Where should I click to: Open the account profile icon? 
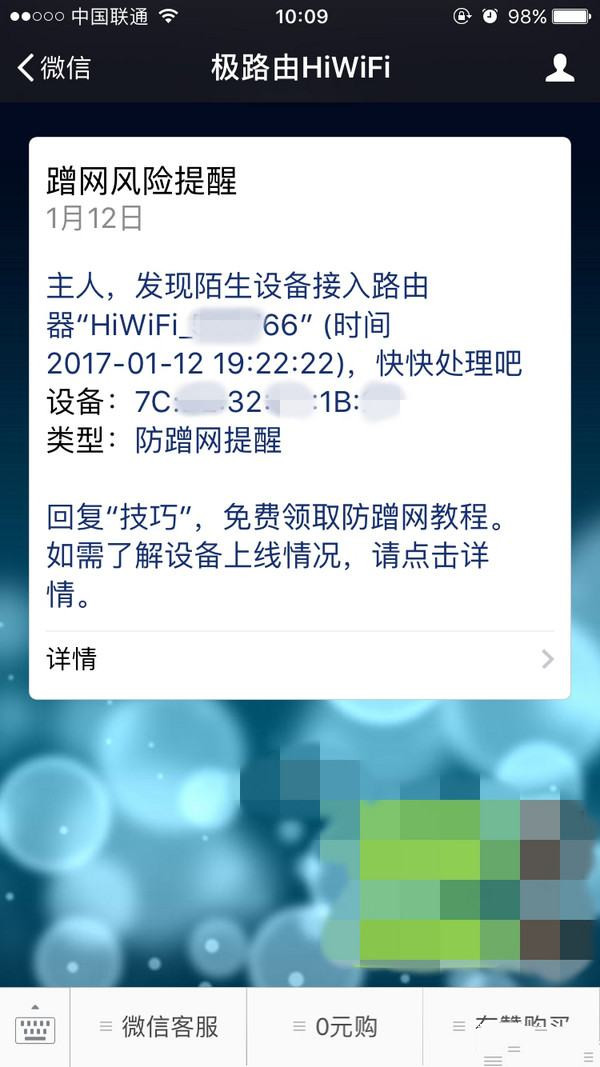[x=559, y=68]
